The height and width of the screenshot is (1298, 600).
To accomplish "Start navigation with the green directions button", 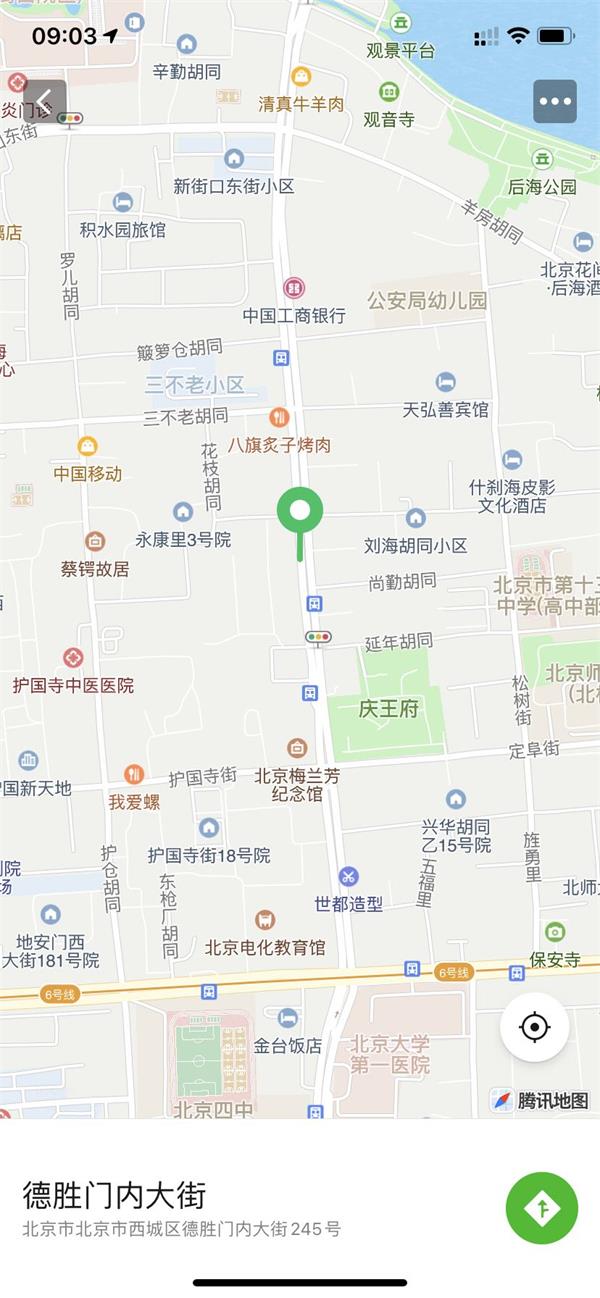I will tap(542, 1208).
